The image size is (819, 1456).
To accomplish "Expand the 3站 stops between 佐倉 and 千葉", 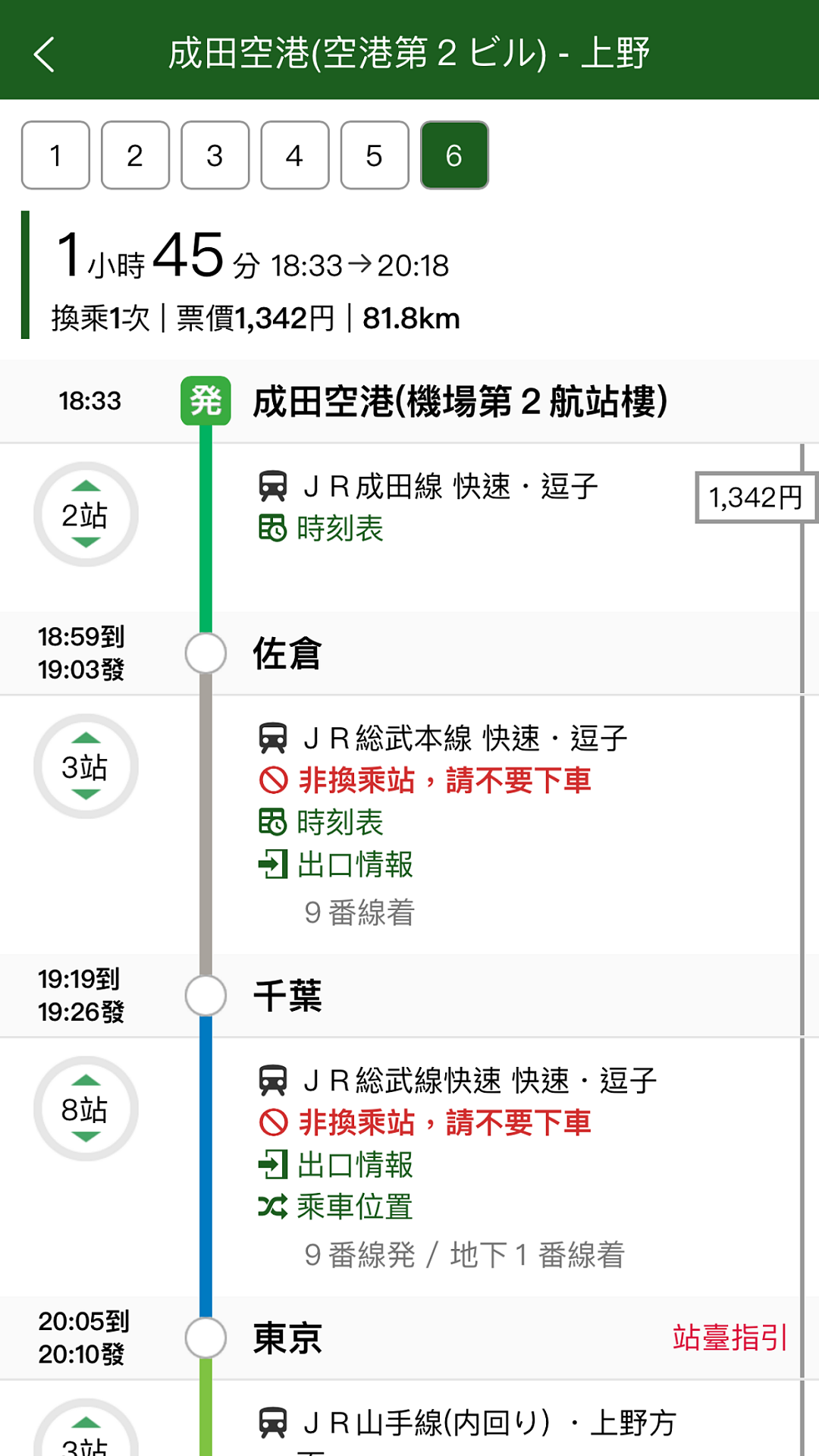I will click(x=85, y=767).
